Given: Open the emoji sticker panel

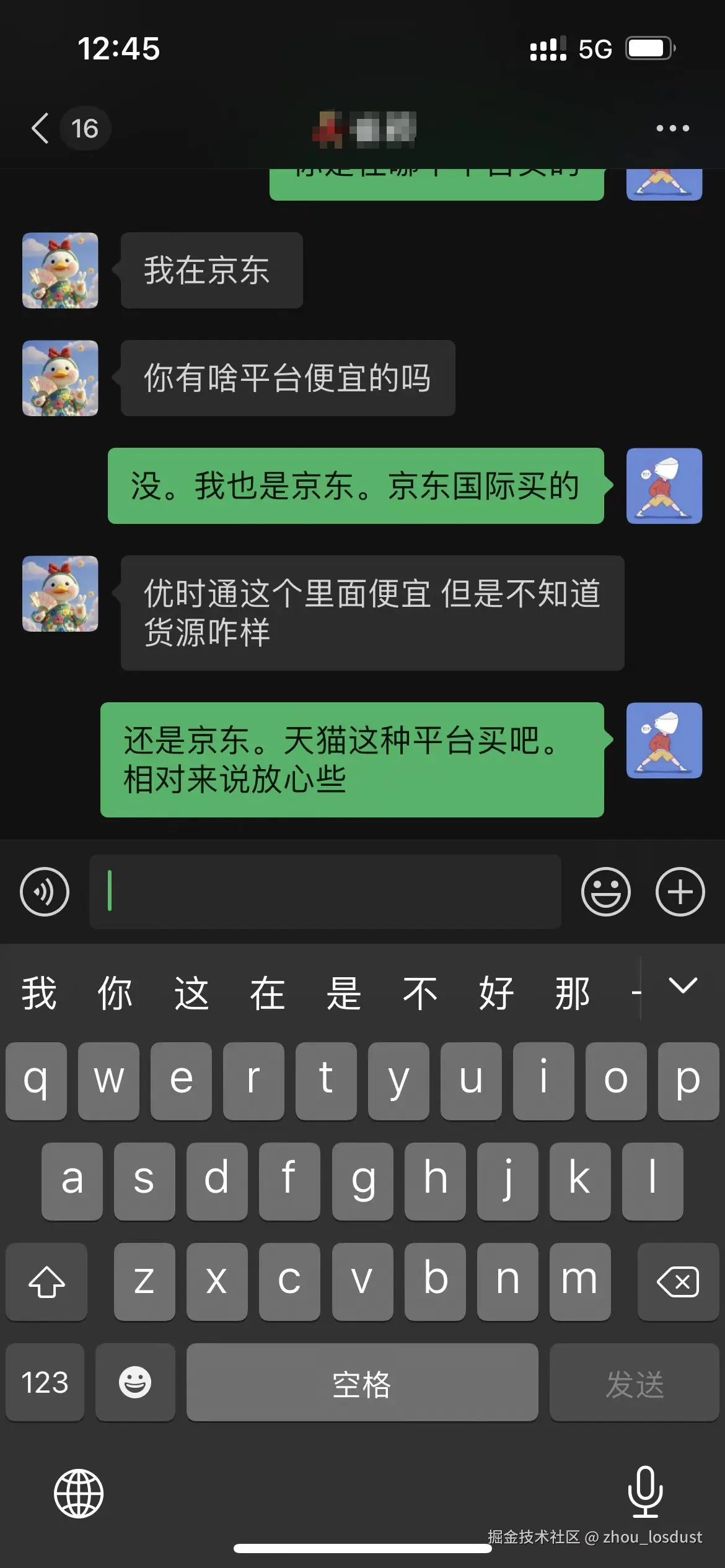Looking at the screenshot, I should pyautogui.click(x=605, y=891).
